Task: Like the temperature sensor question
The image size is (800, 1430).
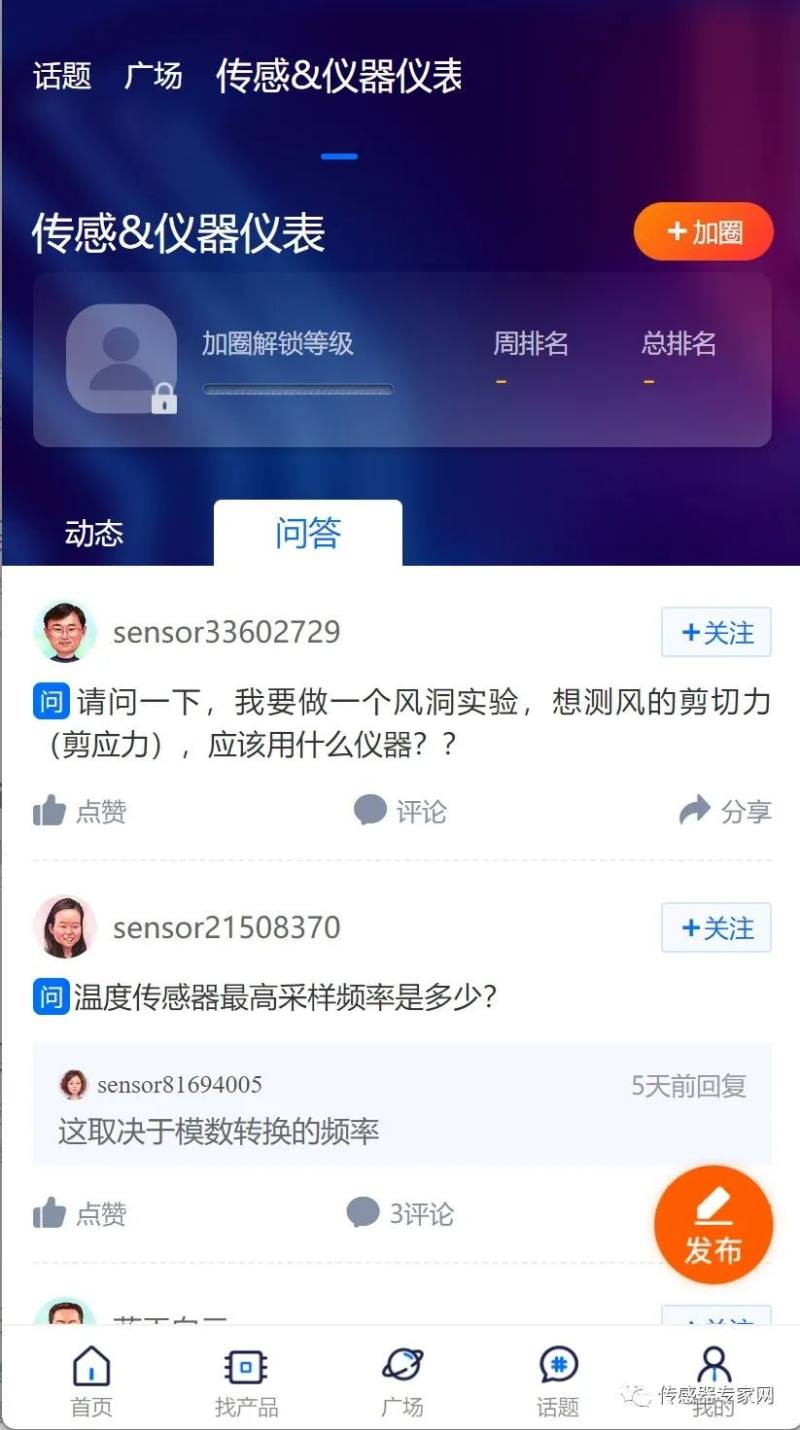Action: pos(80,1214)
